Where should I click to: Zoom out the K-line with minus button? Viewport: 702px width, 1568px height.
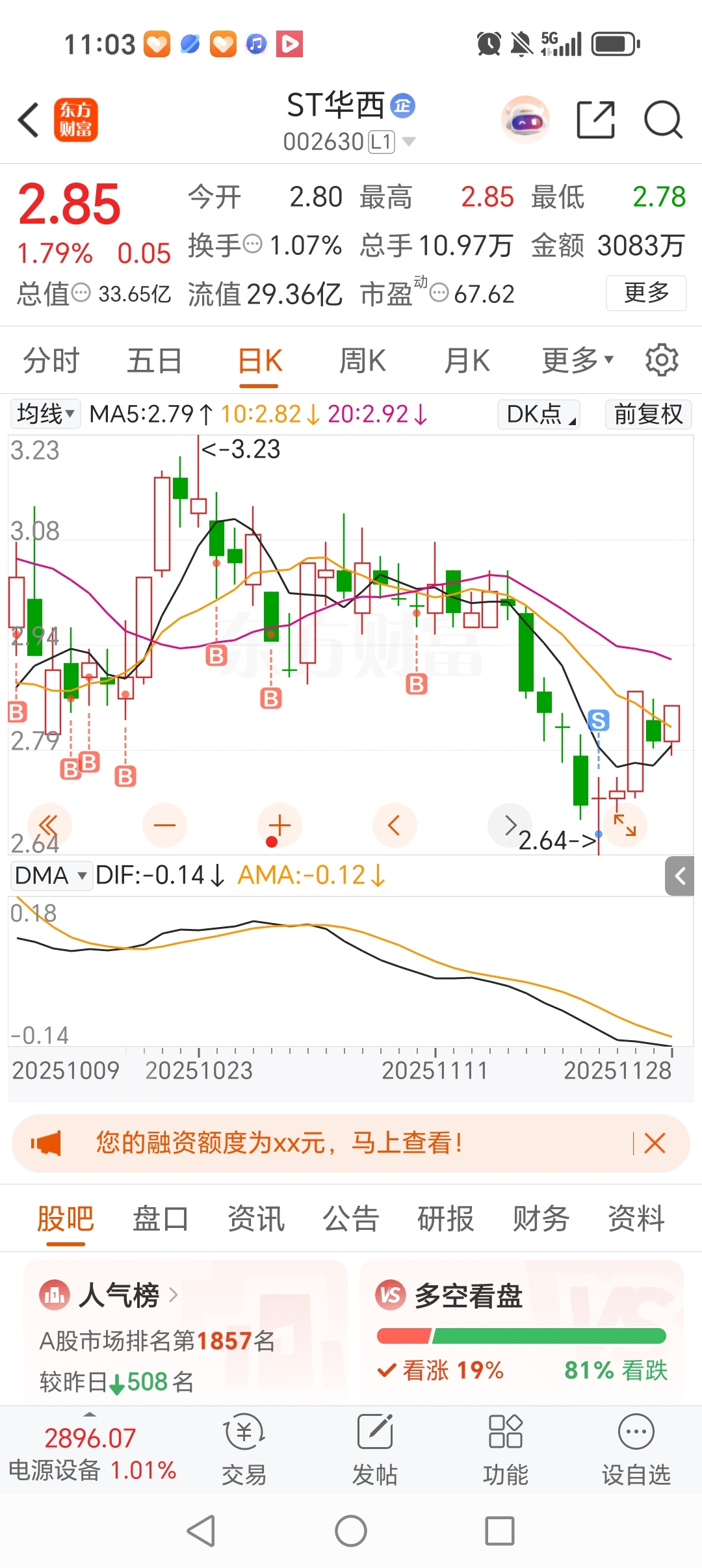point(164,826)
